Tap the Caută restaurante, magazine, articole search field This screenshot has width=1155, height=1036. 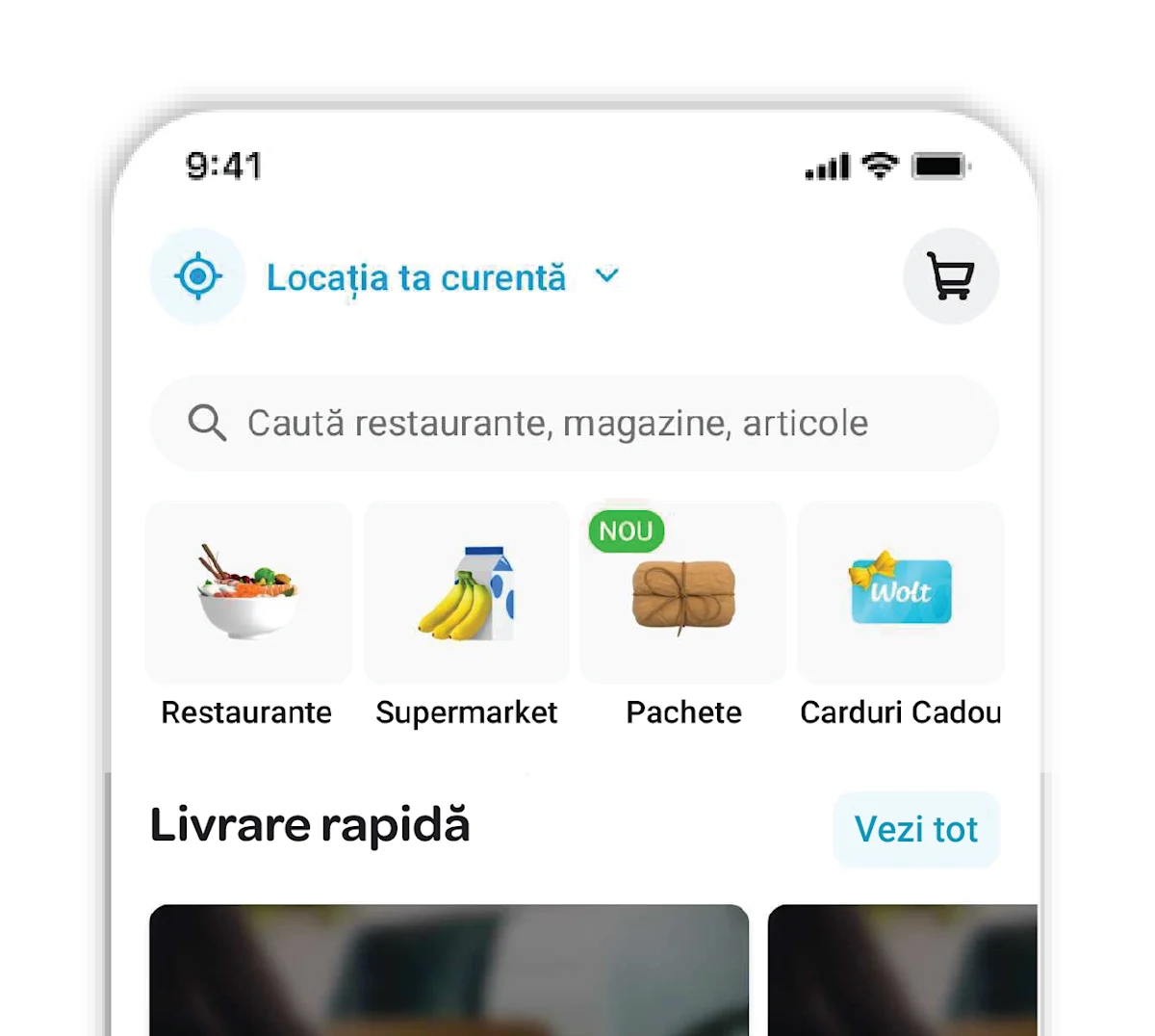574,424
